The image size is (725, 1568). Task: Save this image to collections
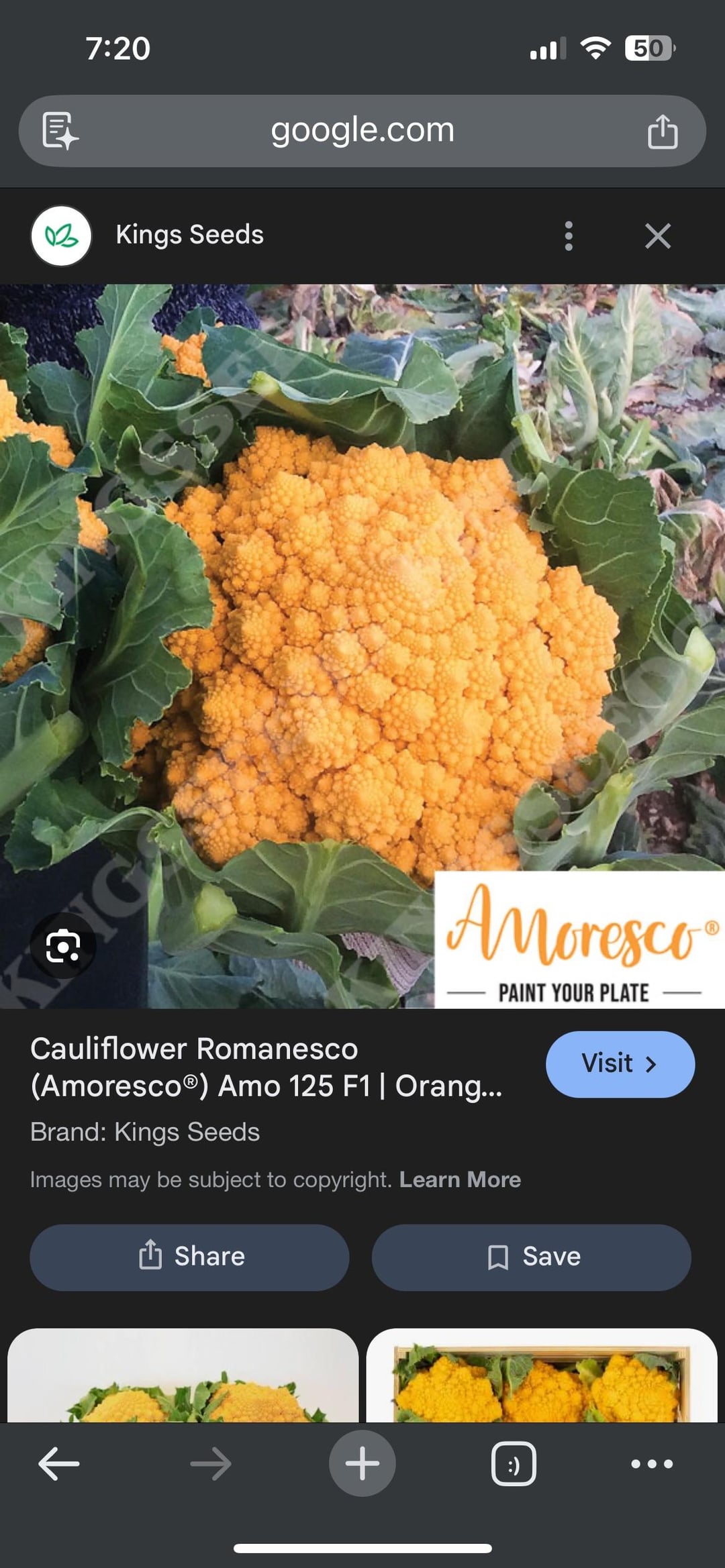coord(531,1257)
